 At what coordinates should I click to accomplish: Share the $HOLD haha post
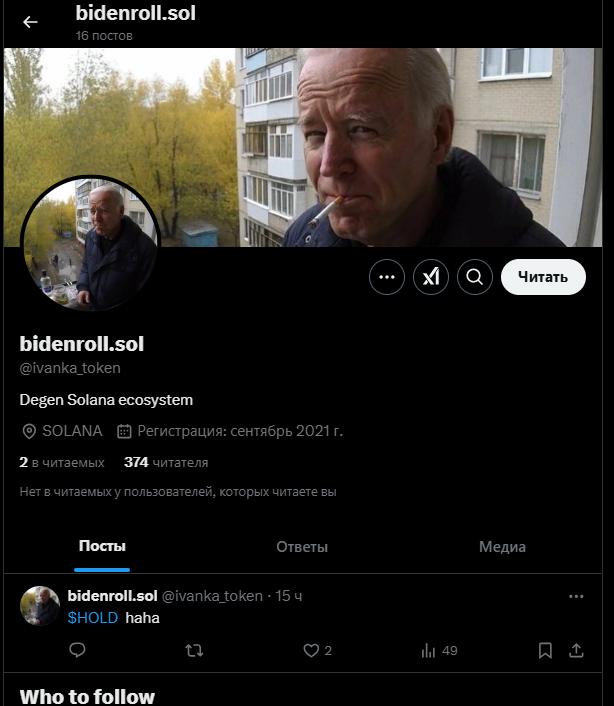[x=576, y=650]
